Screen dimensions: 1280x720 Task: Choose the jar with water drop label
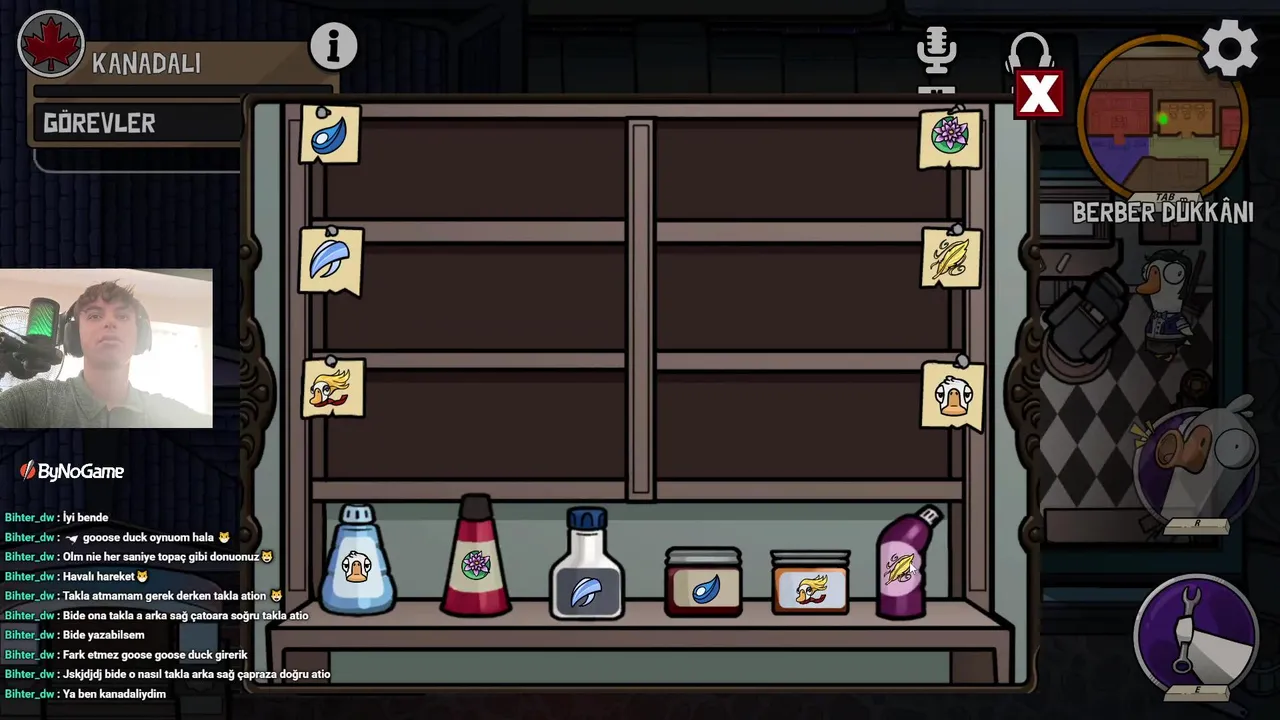(x=703, y=584)
